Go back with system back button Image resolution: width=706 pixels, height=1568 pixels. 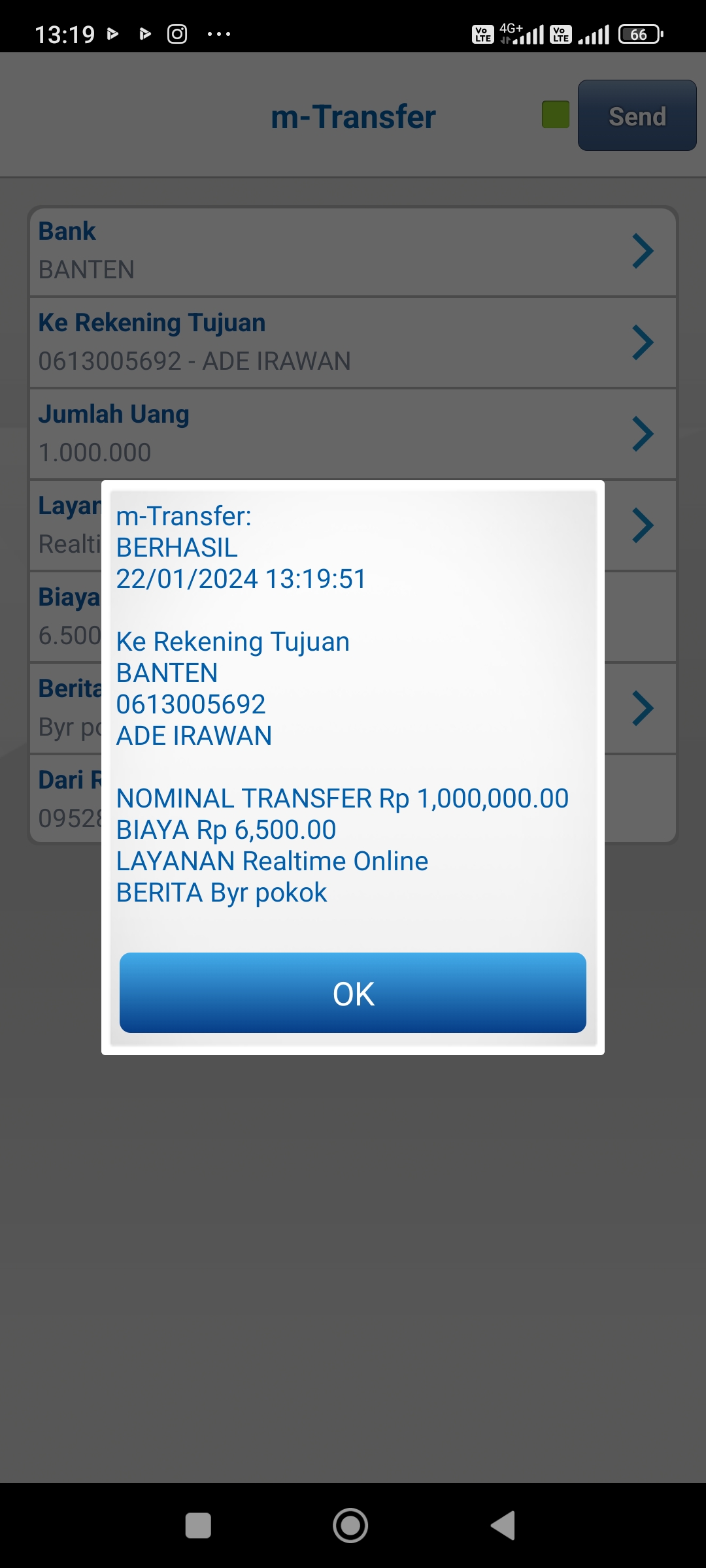(x=503, y=1526)
